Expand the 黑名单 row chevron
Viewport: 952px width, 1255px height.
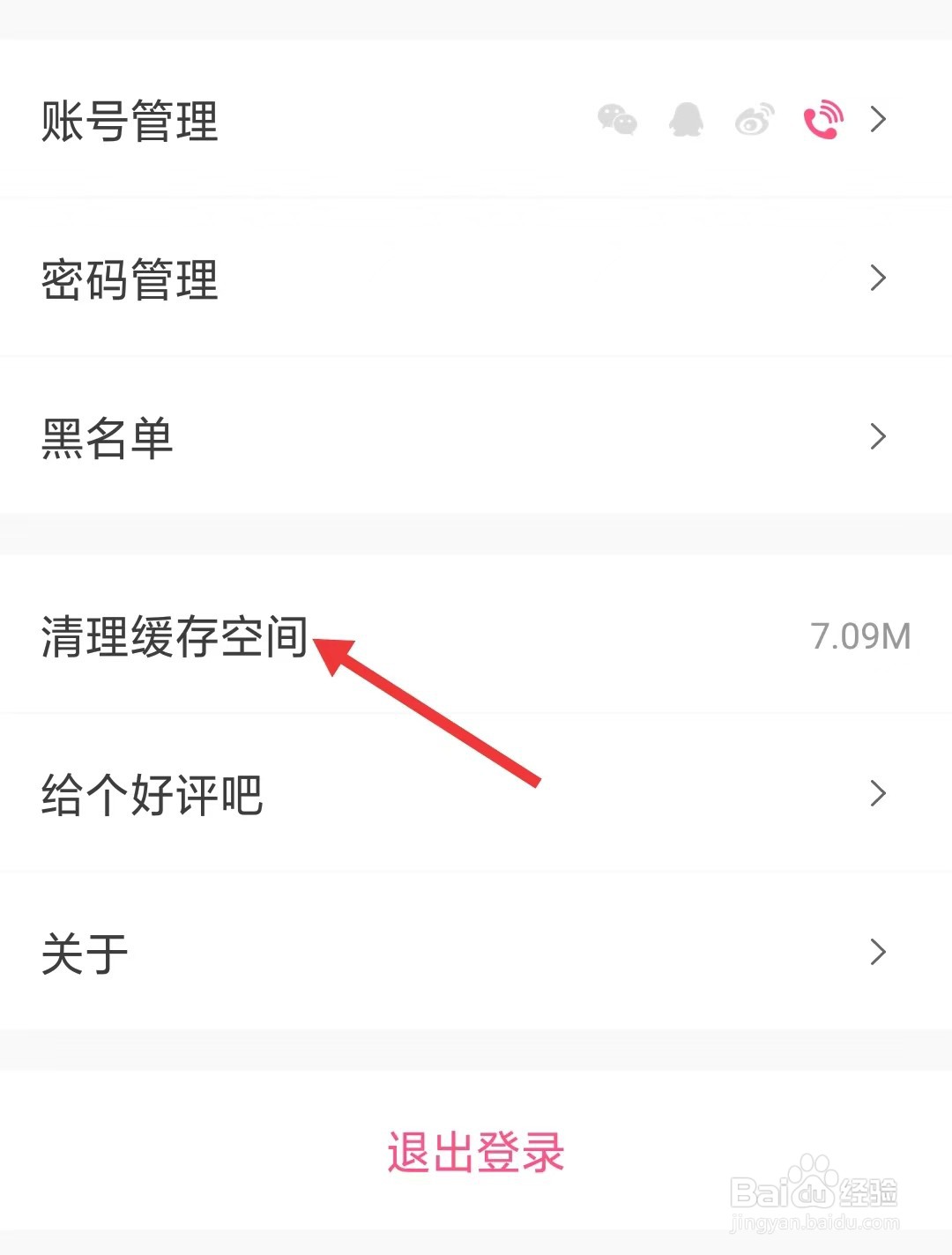coord(878,436)
